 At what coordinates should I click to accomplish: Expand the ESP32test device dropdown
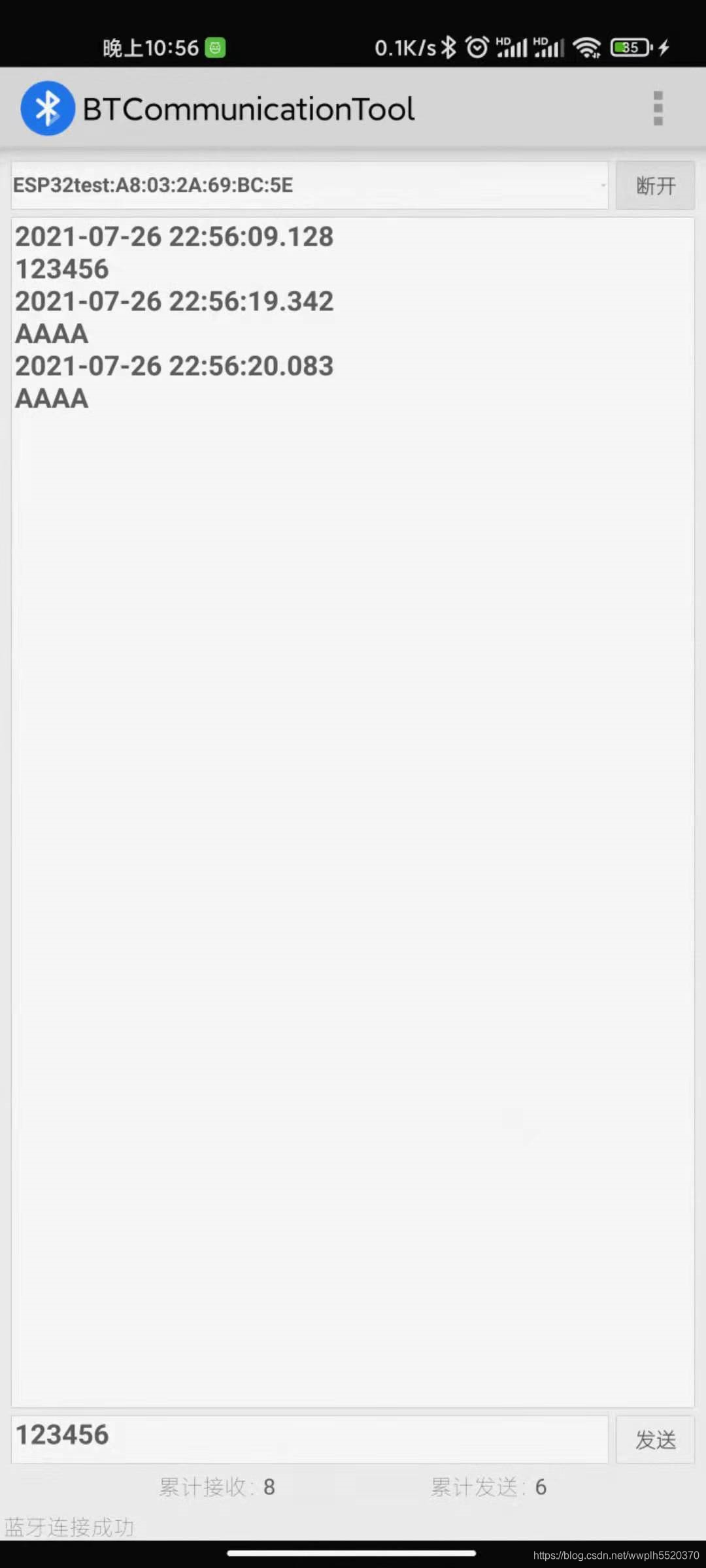point(310,186)
